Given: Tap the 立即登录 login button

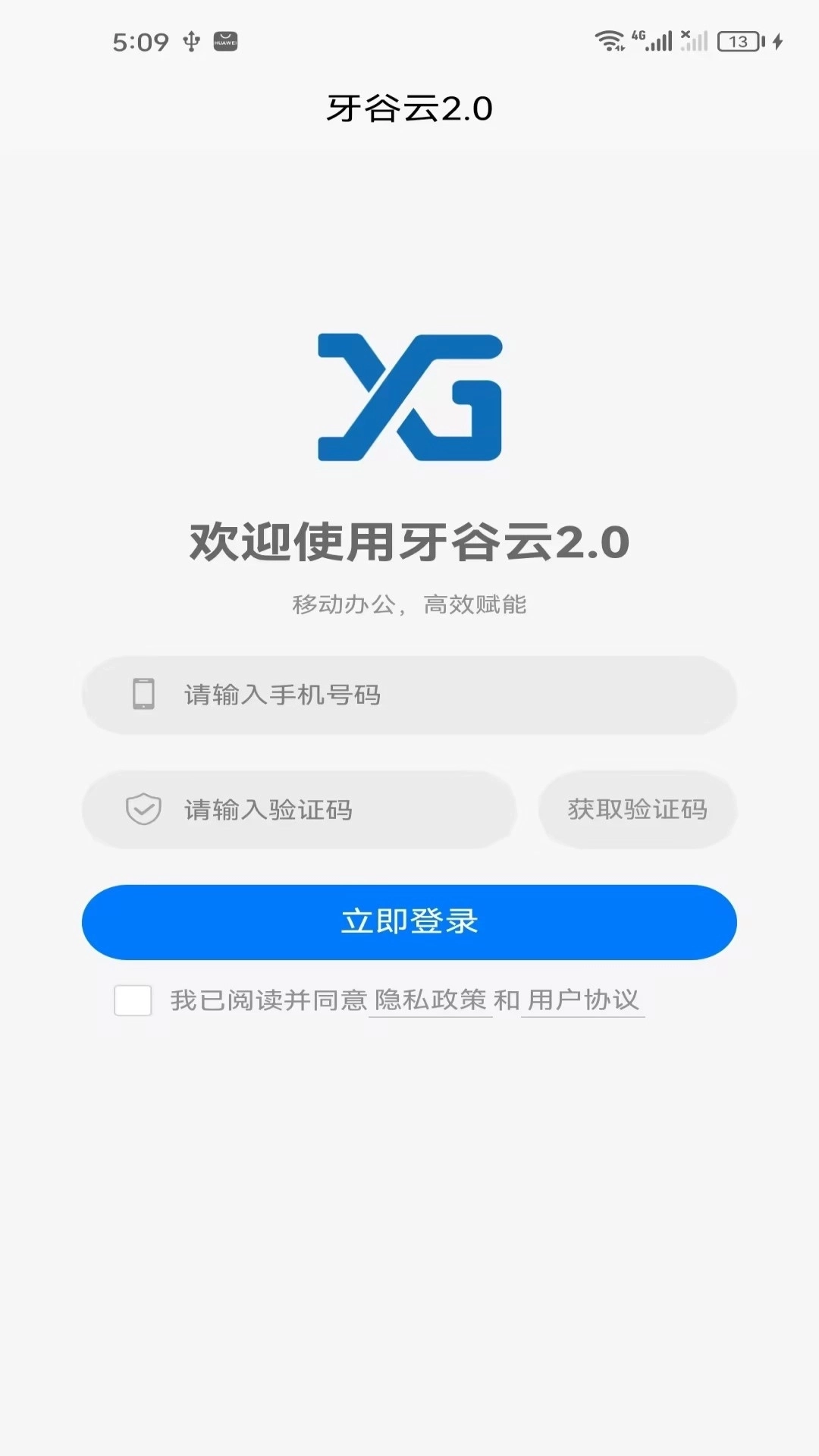Looking at the screenshot, I should (x=409, y=922).
